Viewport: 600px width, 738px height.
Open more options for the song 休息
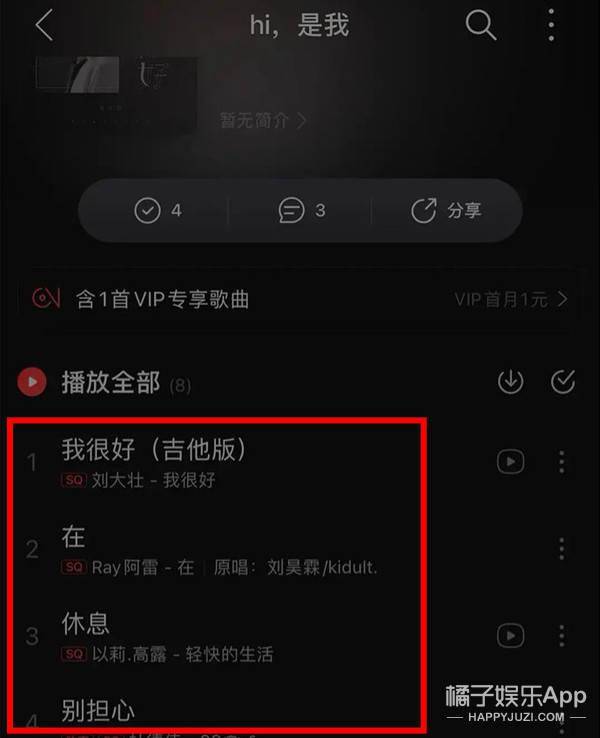(562, 635)
